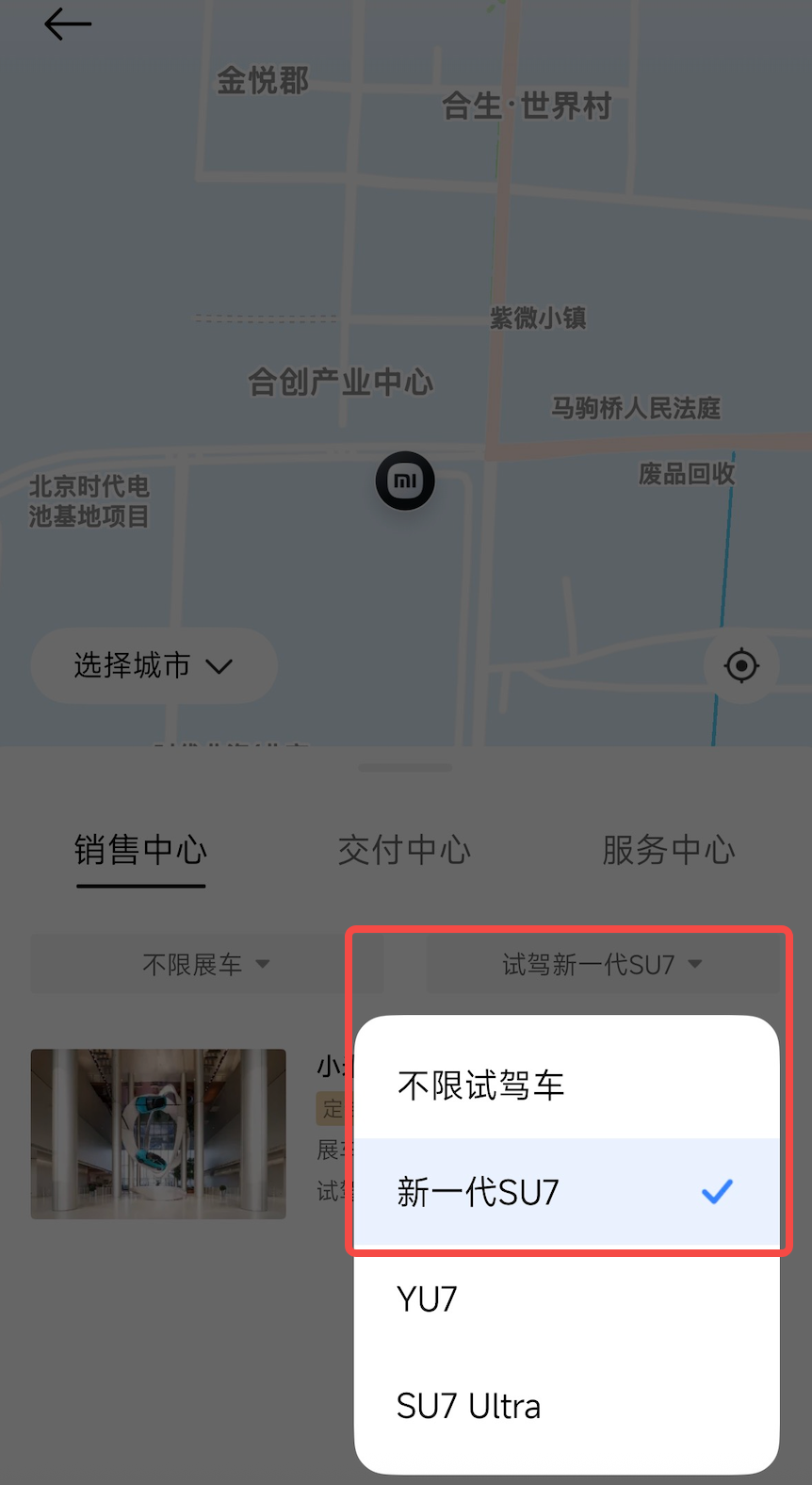Screen dimensions: 812x1485
Task: Open the 选择城市 city selector
Action: 154,666
